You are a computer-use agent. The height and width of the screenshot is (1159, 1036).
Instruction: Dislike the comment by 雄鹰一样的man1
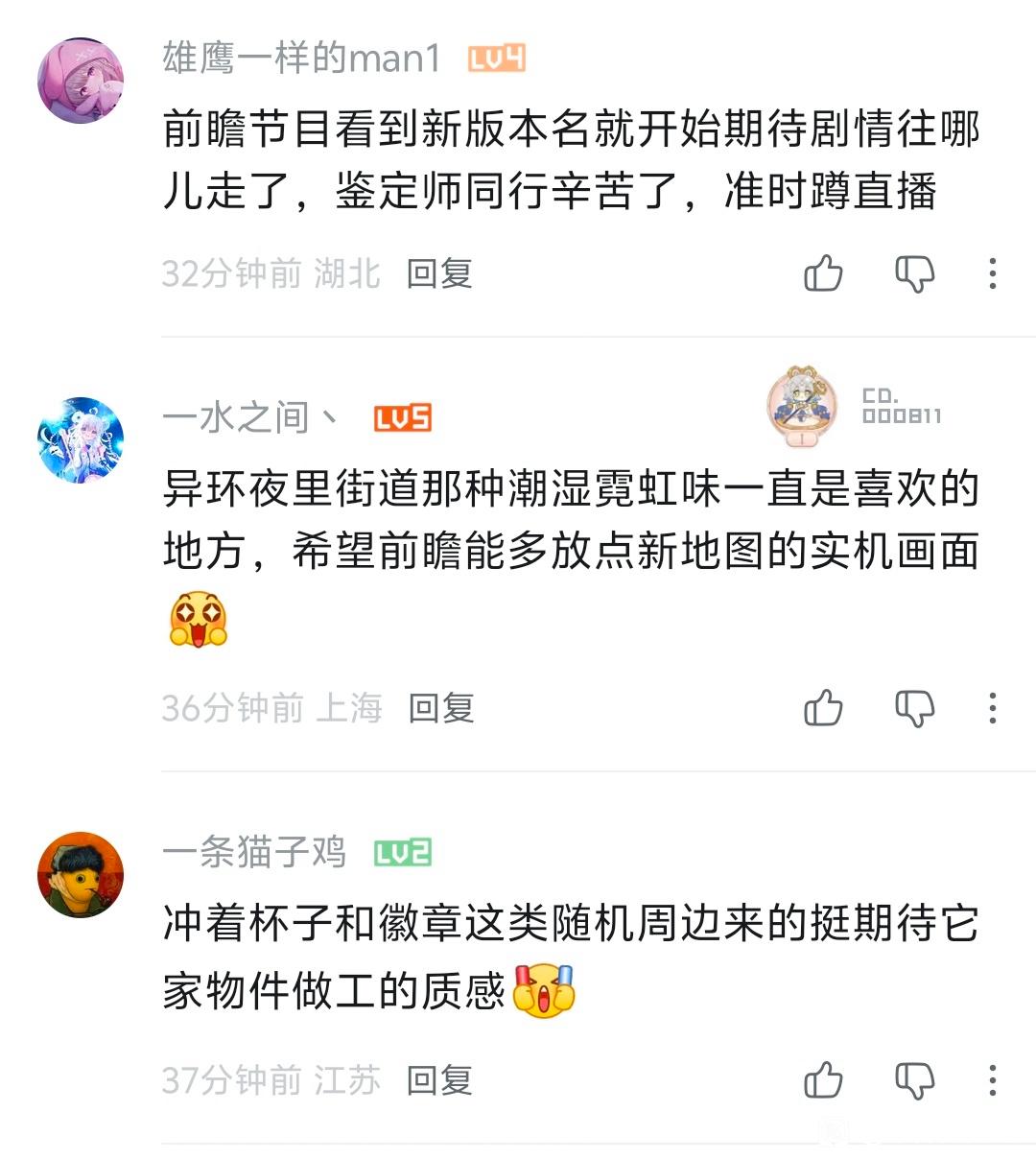[914, 273]
